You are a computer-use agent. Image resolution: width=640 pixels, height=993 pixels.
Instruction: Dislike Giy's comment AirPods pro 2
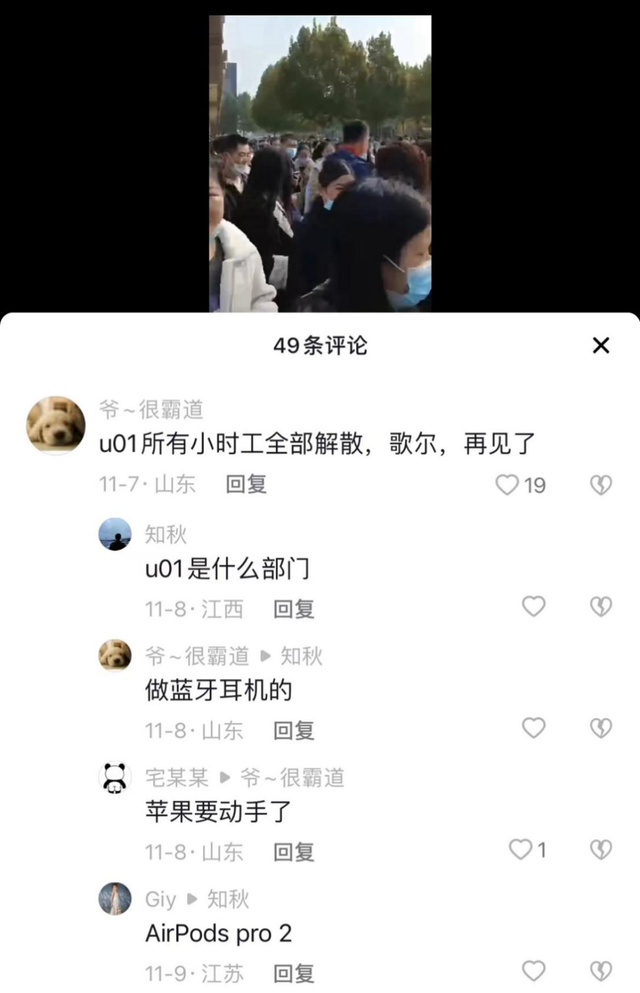coord(600,971)
